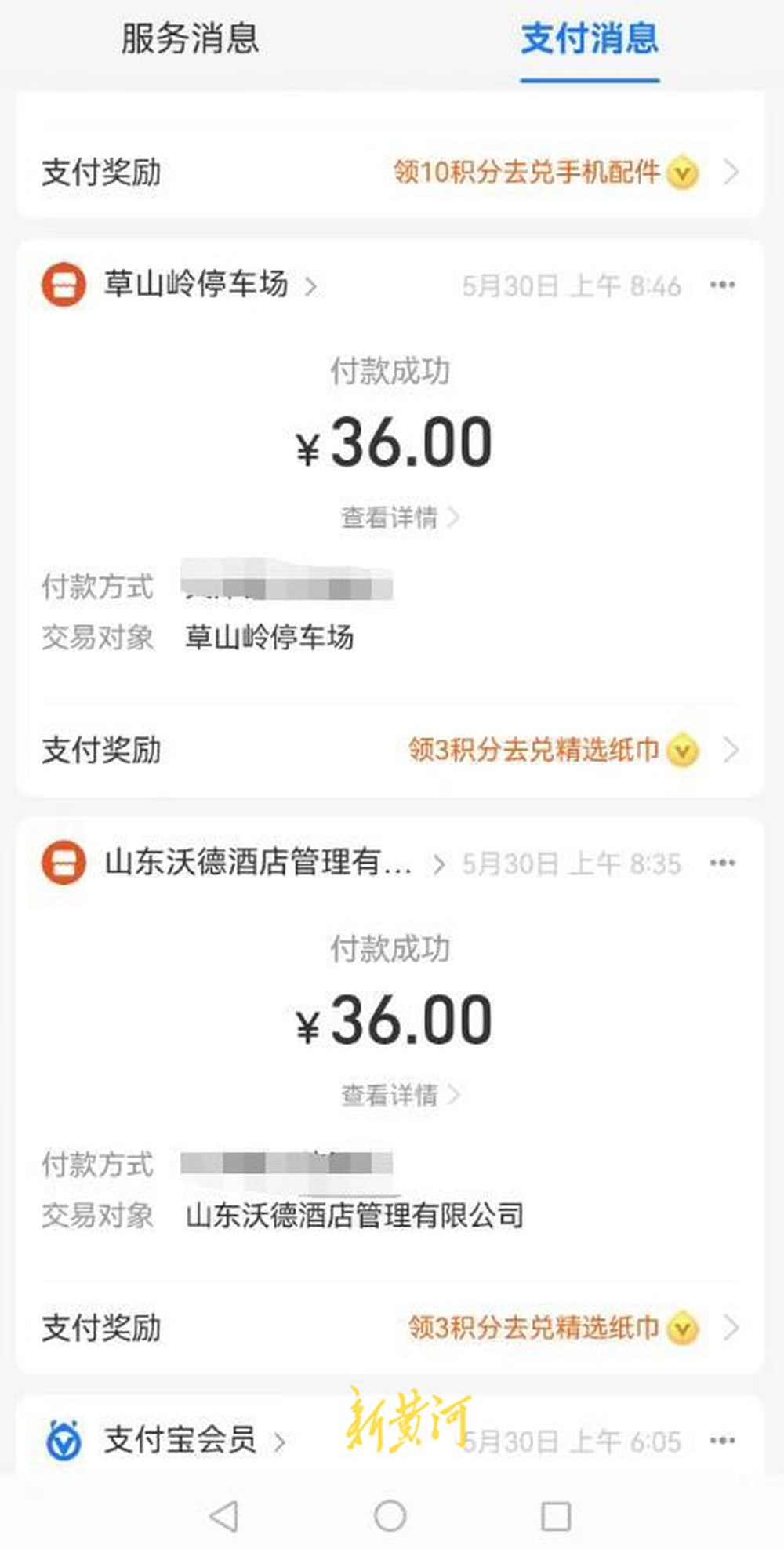Go back with system back button
Viewport: 784px width, 1549px height.
tap(225, 1517)
